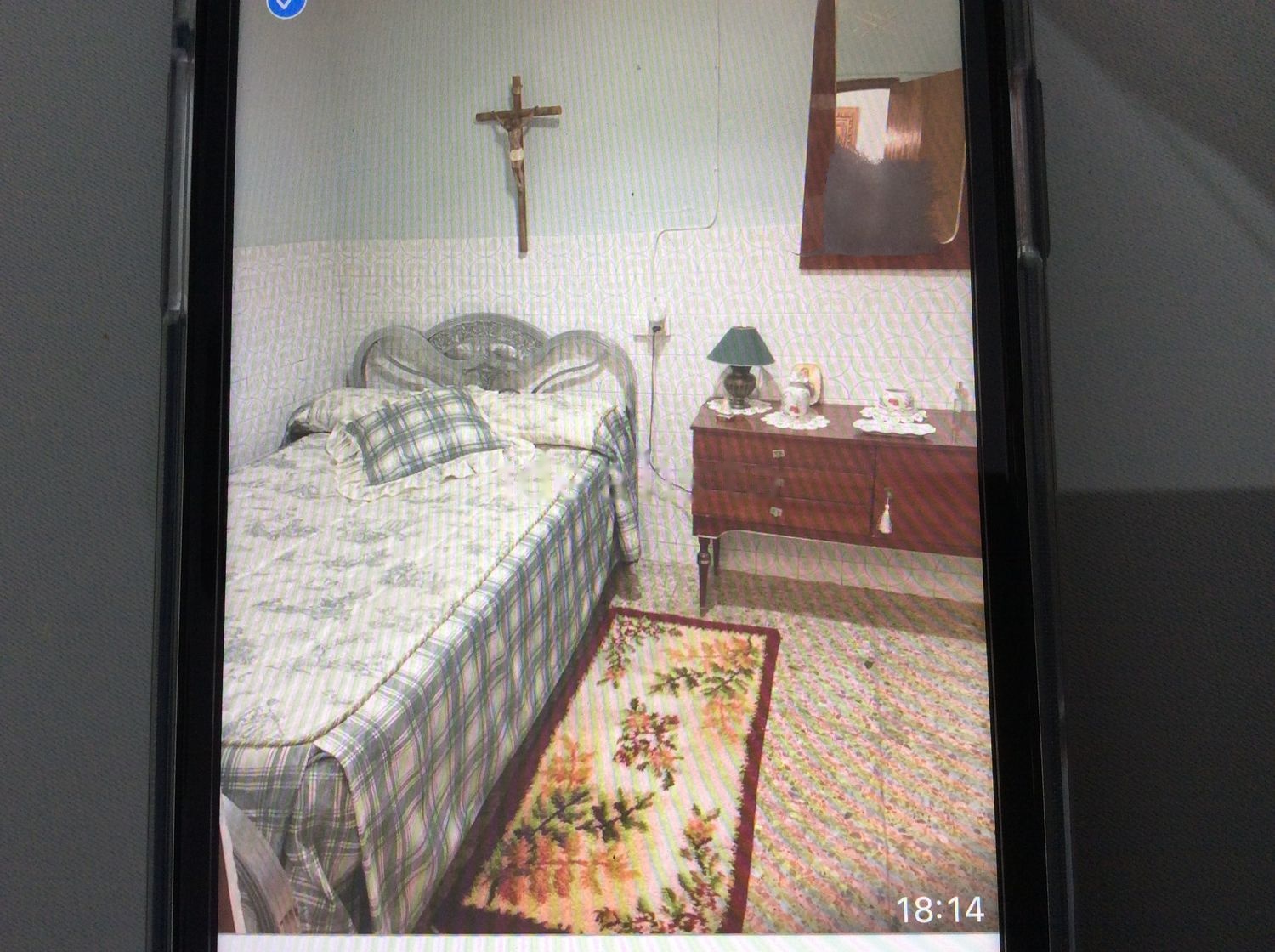
Task: Deselect the blue checkmark on the photo
Action: (x=286, y=5)
